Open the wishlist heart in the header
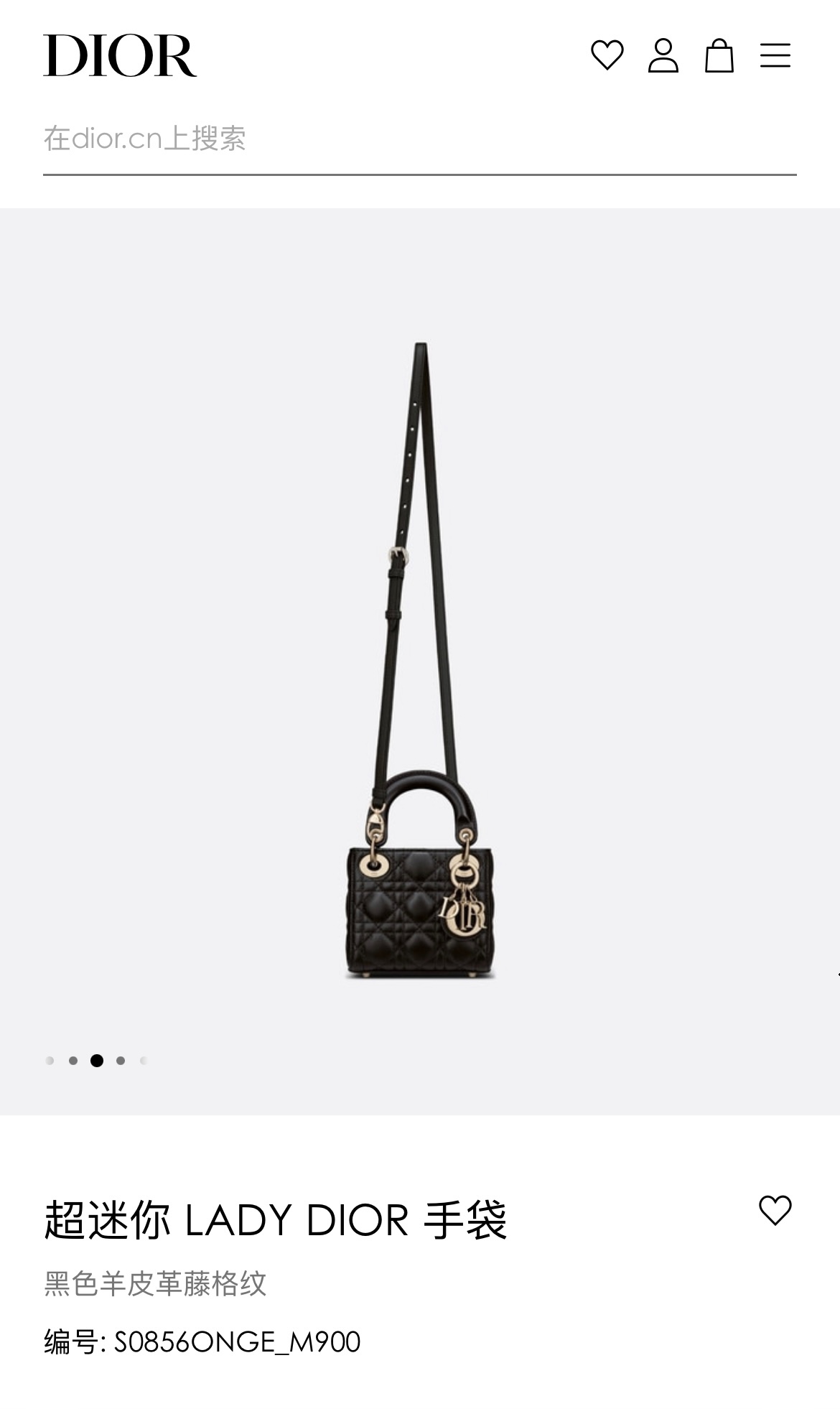This screenshot has height=1409, width=840. tap(607, 55)
